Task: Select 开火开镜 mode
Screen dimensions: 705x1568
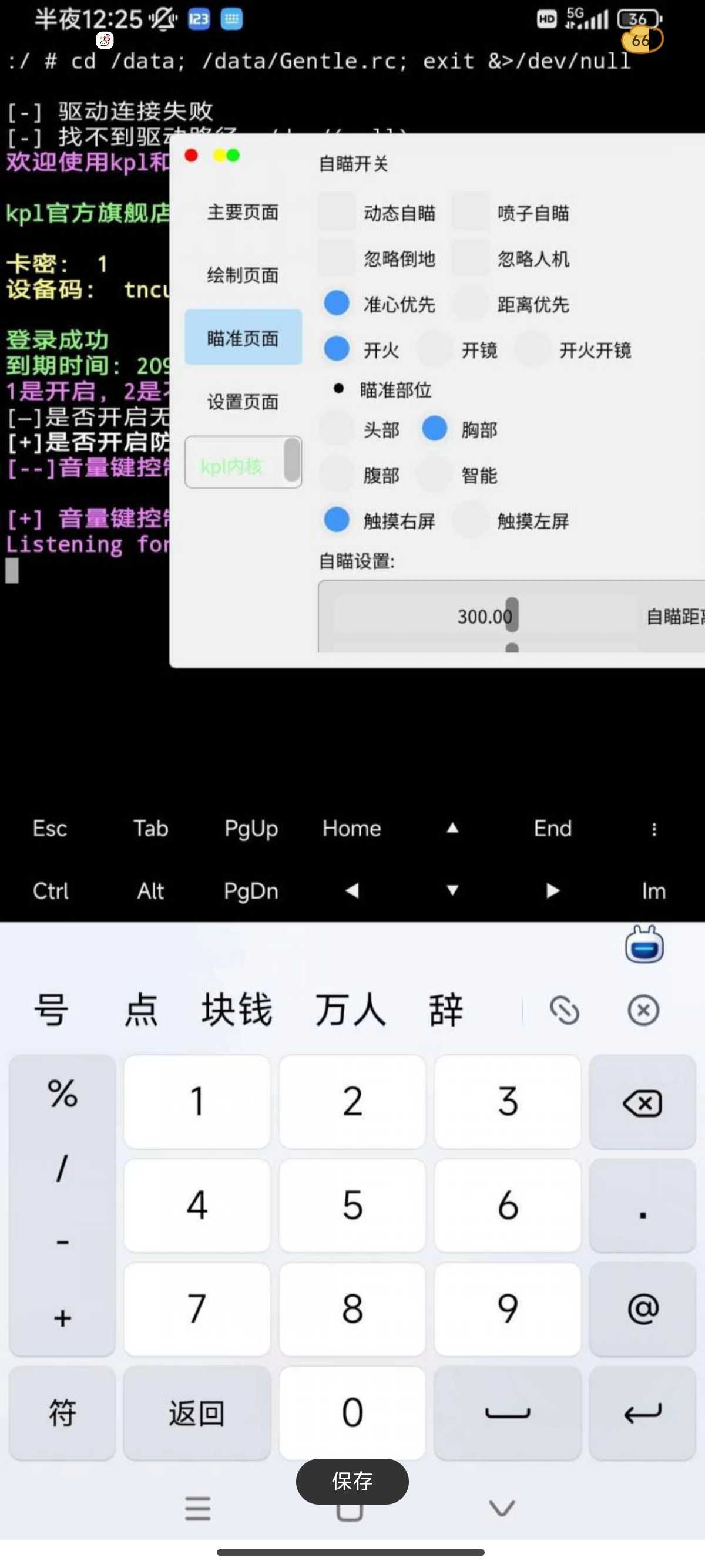Action: point(533,349)
